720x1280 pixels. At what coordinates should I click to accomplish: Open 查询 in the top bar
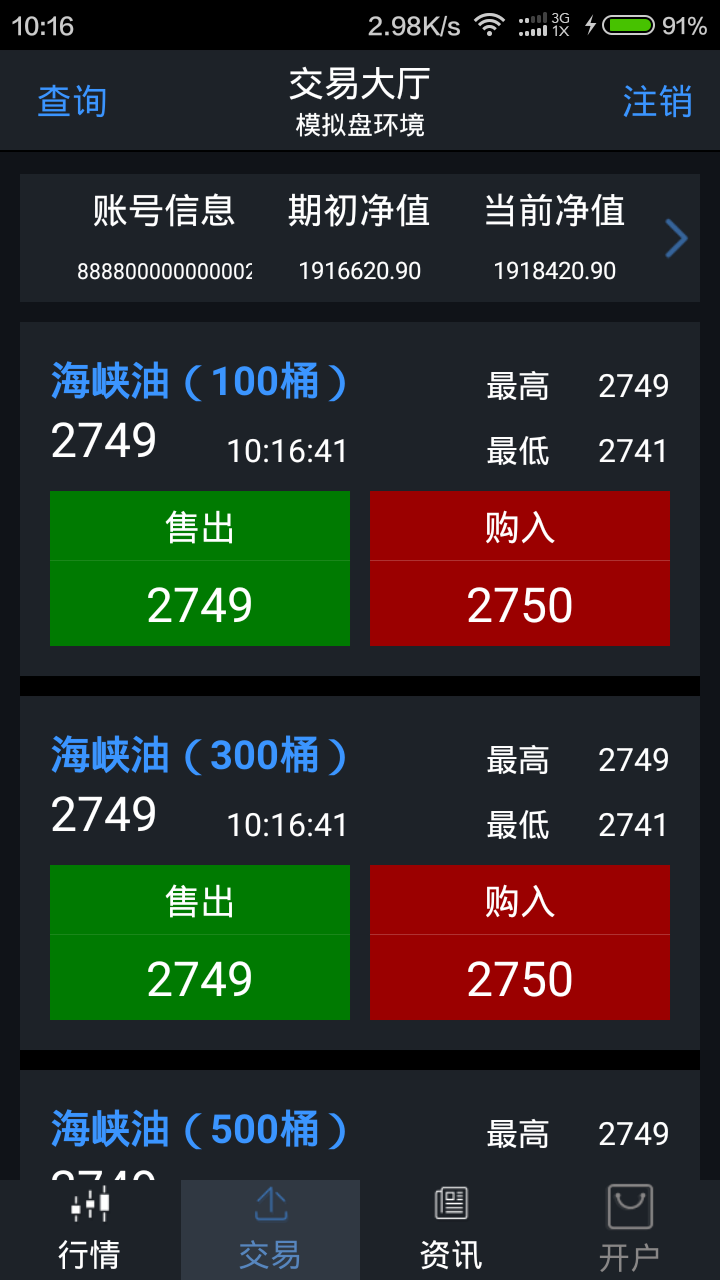(72, 102)
